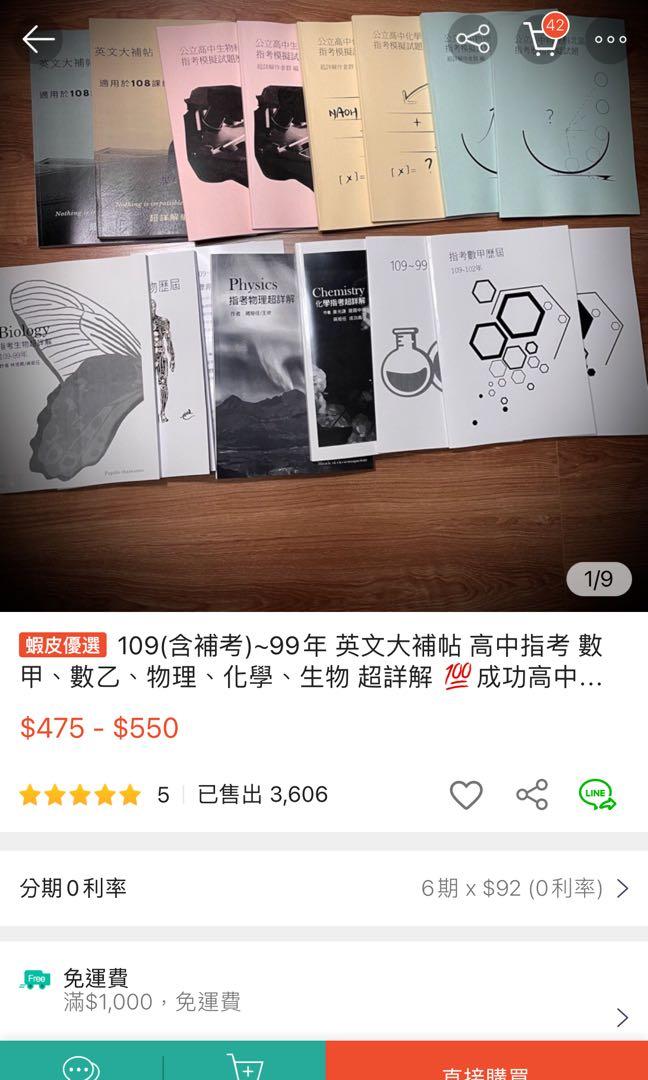This screenshot has height=1080, width=648.
Task: Add this item to the cart
Action: (x=244, y=1068)
